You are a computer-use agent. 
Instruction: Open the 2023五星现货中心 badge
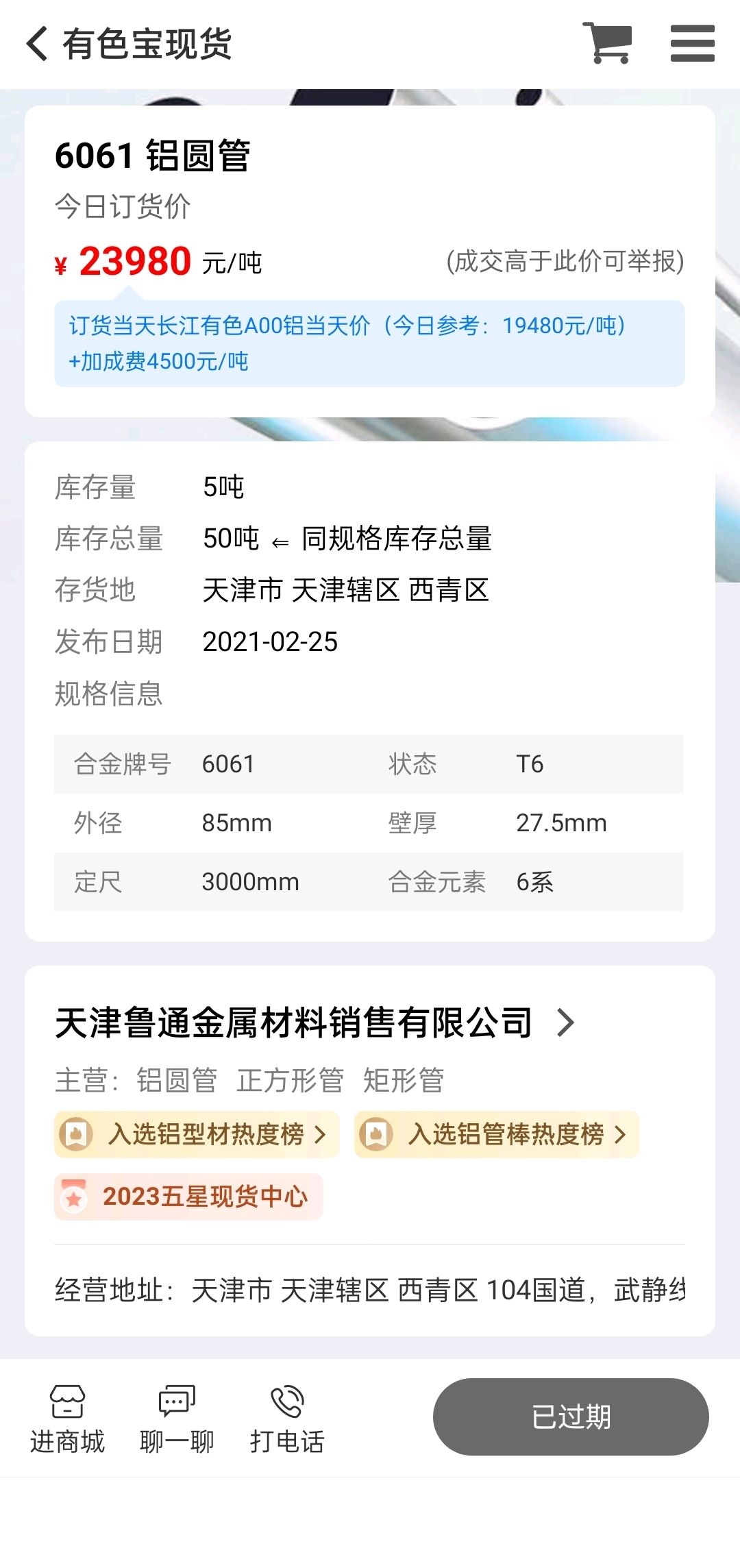(x=188, y=1197)
